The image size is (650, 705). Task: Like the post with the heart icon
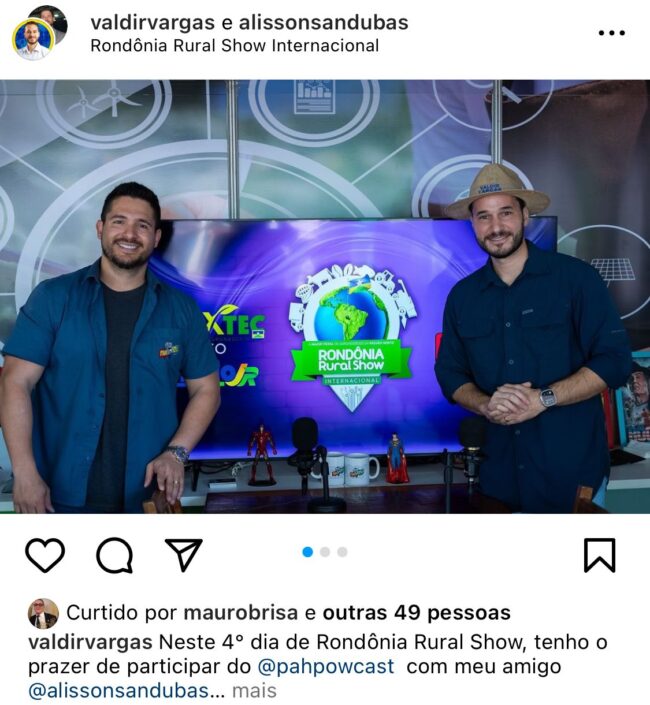(45, 554)
